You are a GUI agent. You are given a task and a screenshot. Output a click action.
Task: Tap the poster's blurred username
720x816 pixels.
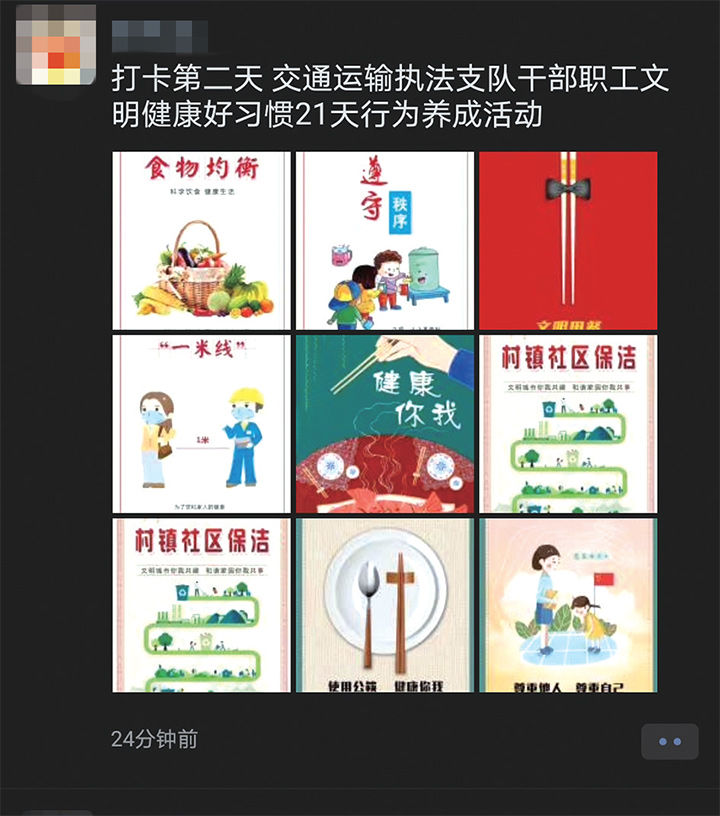tap(160, 35)
